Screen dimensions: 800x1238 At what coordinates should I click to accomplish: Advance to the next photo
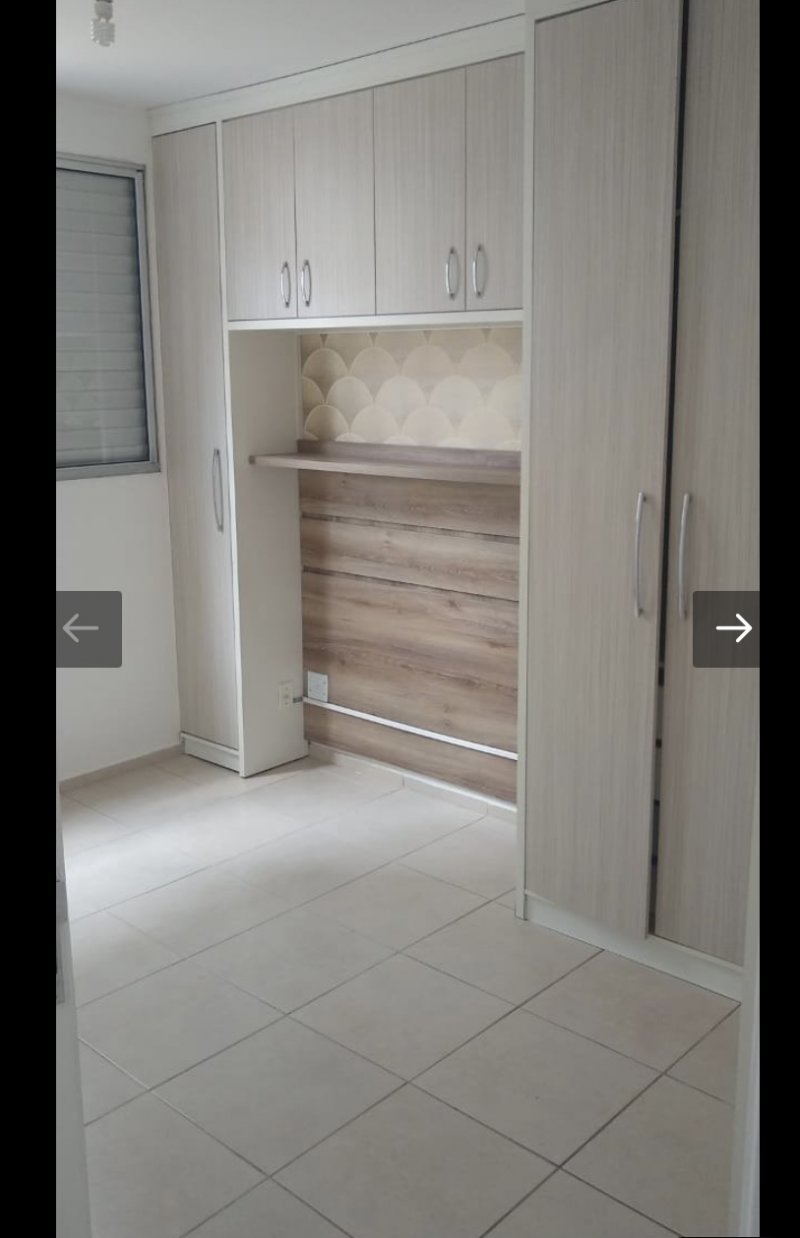727,629
